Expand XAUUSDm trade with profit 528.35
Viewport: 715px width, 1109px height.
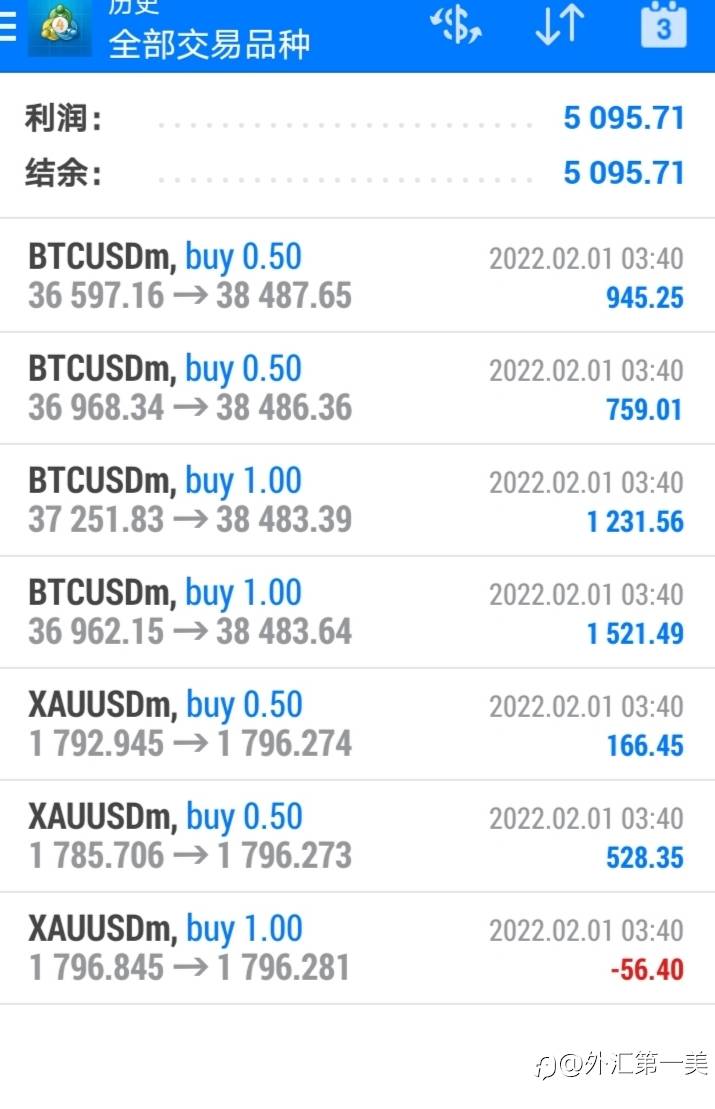click(x=357, y=836)
